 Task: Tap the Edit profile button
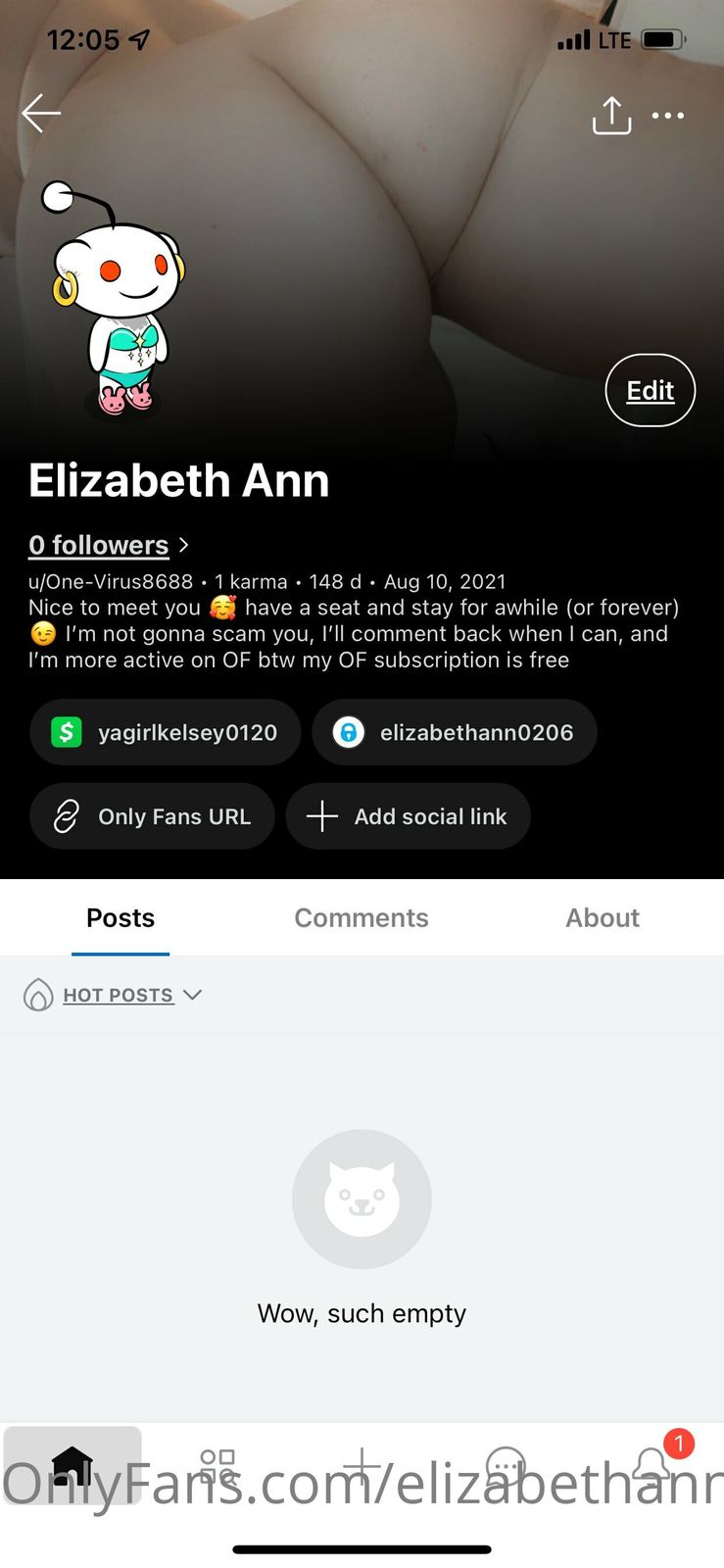651,390
